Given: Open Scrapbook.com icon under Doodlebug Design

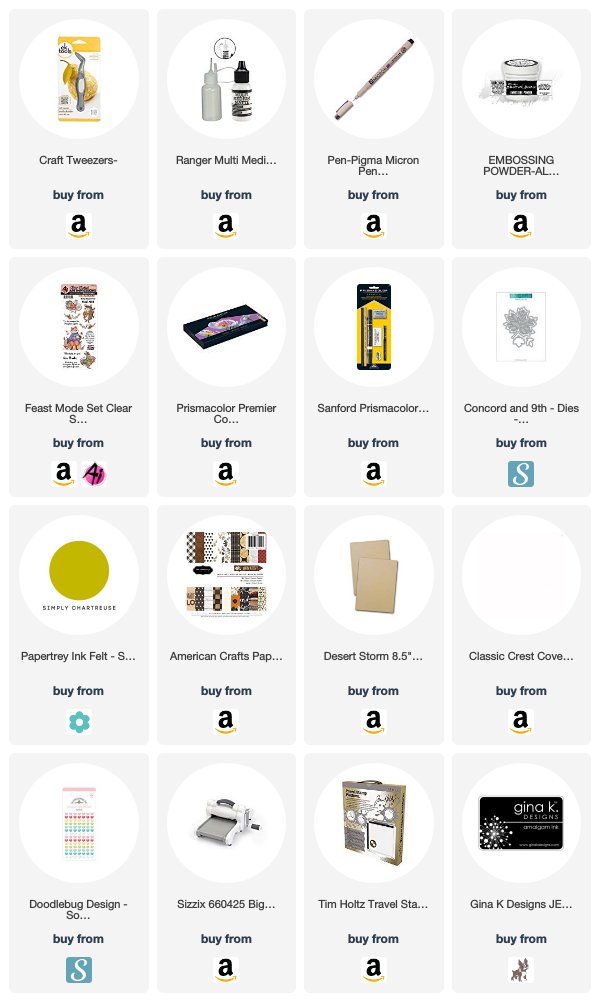Looking at the screenshot, I should click(79, 969).
